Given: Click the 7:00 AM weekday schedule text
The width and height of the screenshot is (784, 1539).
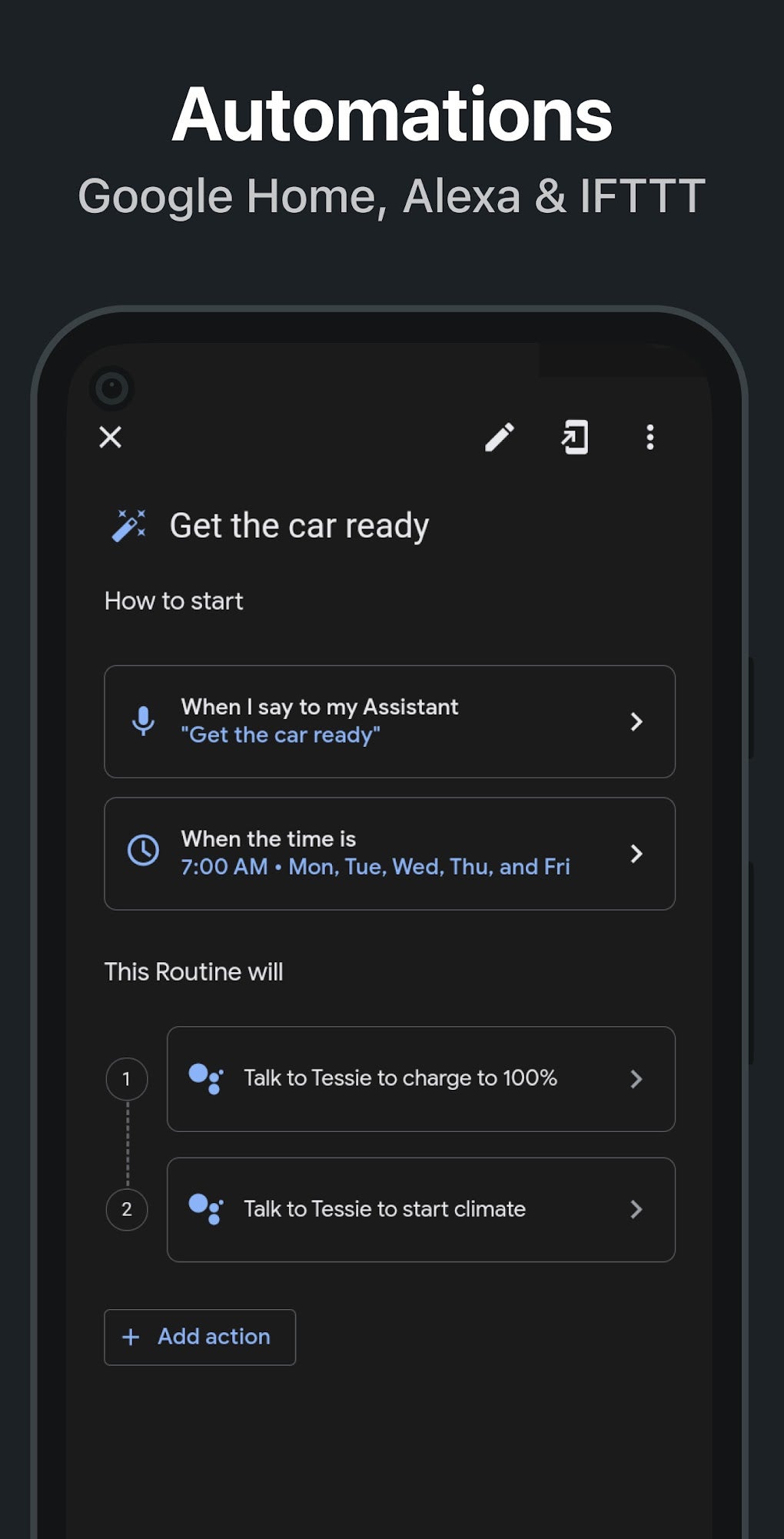Looking at the screenshot, I should click(374, 866).
